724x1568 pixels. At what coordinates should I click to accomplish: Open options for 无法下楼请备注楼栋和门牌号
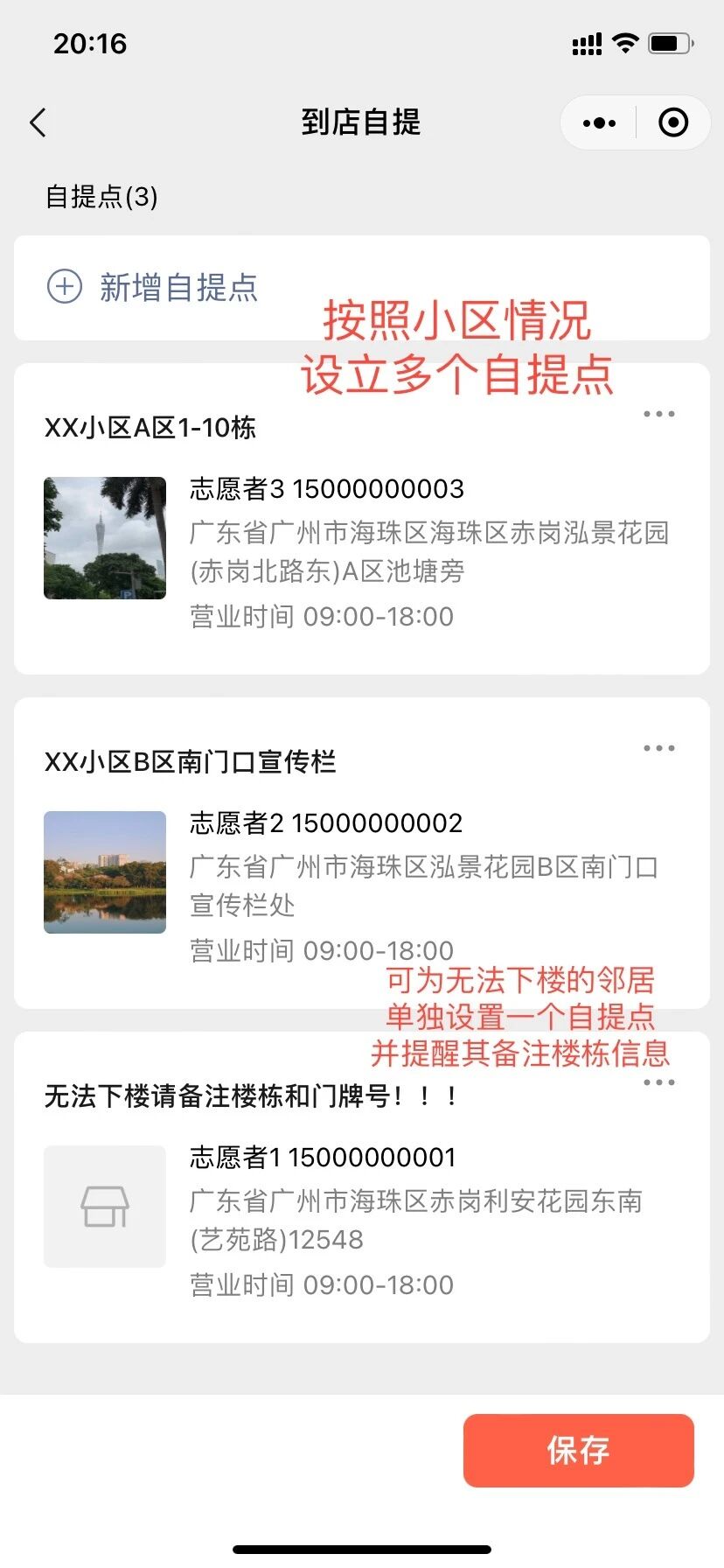click(x=658, y=1082)
